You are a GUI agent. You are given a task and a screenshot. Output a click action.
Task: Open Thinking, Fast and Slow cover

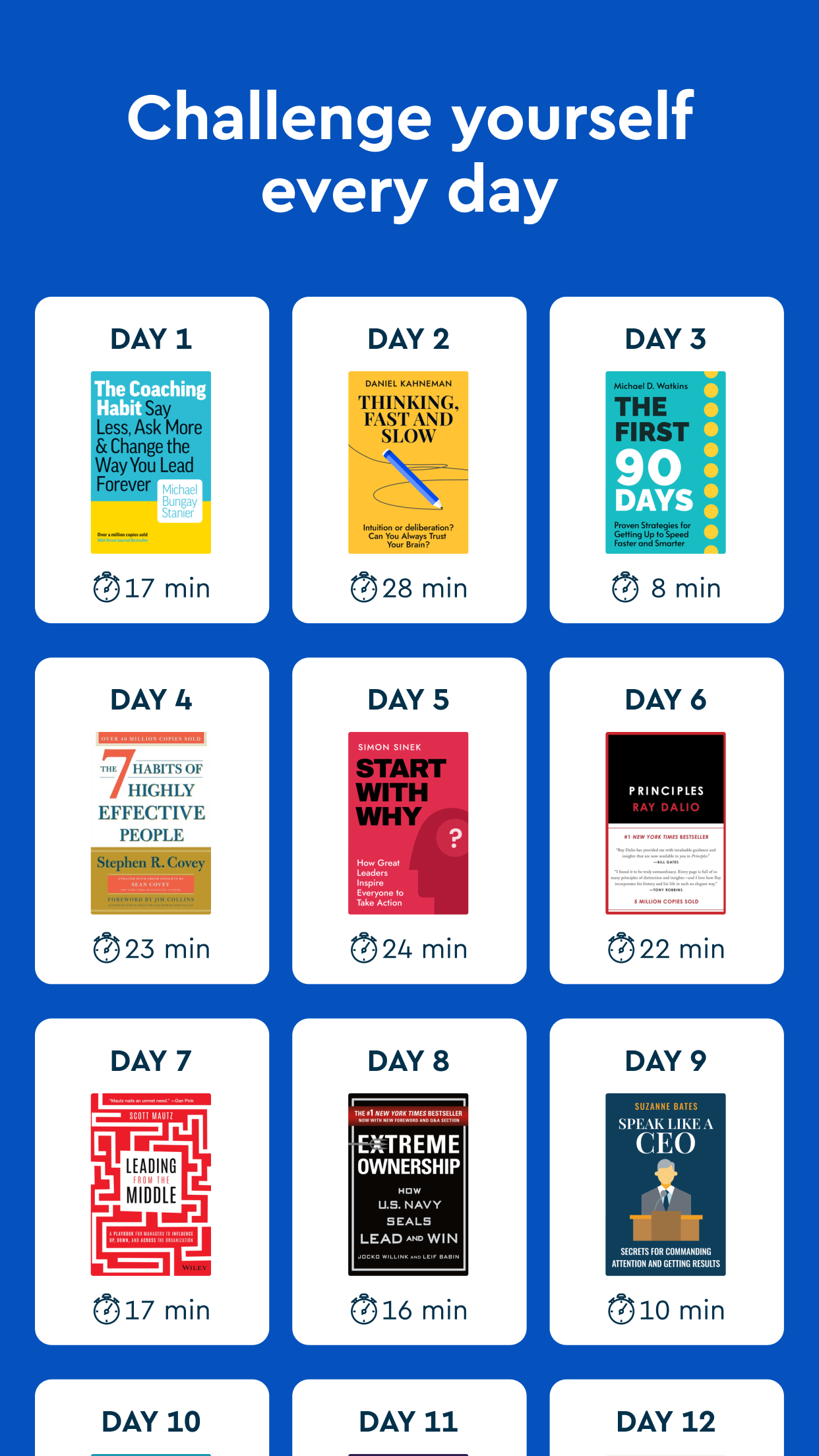(408, 462)
